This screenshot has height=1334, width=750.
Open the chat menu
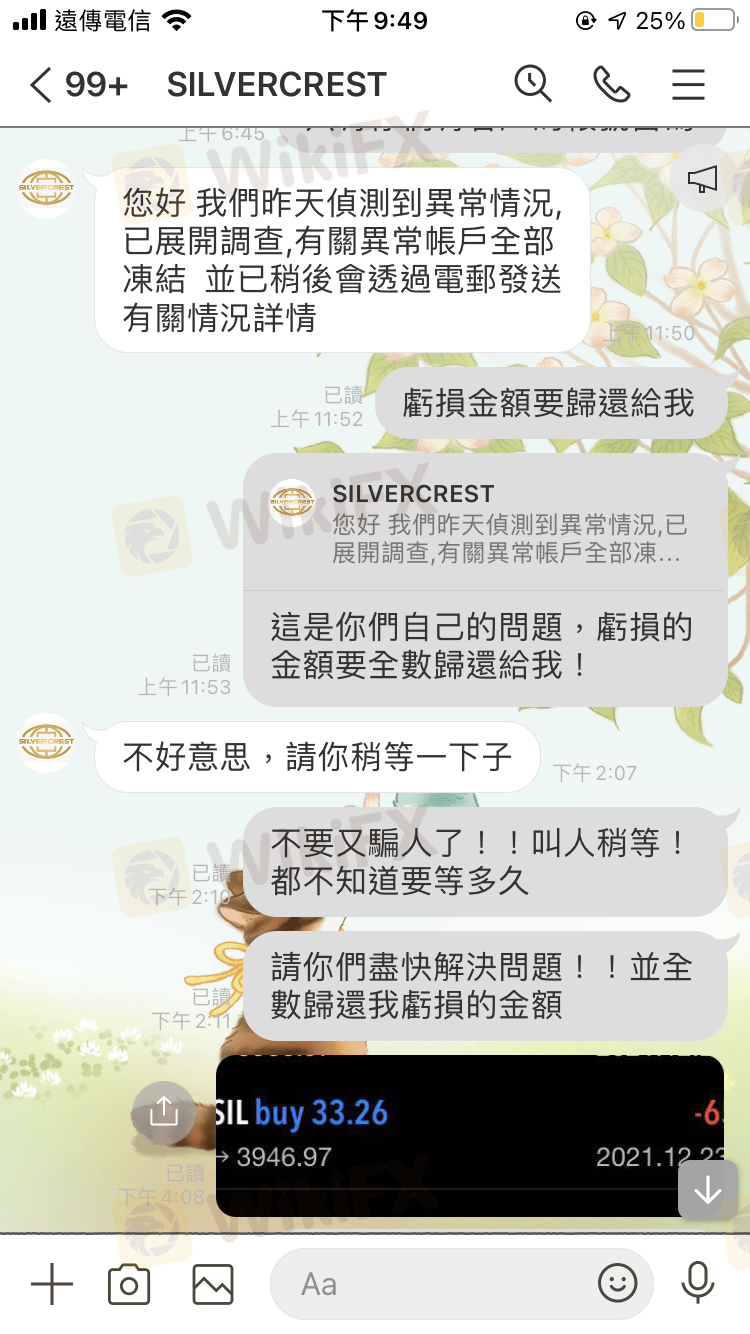tap(688, 85)
